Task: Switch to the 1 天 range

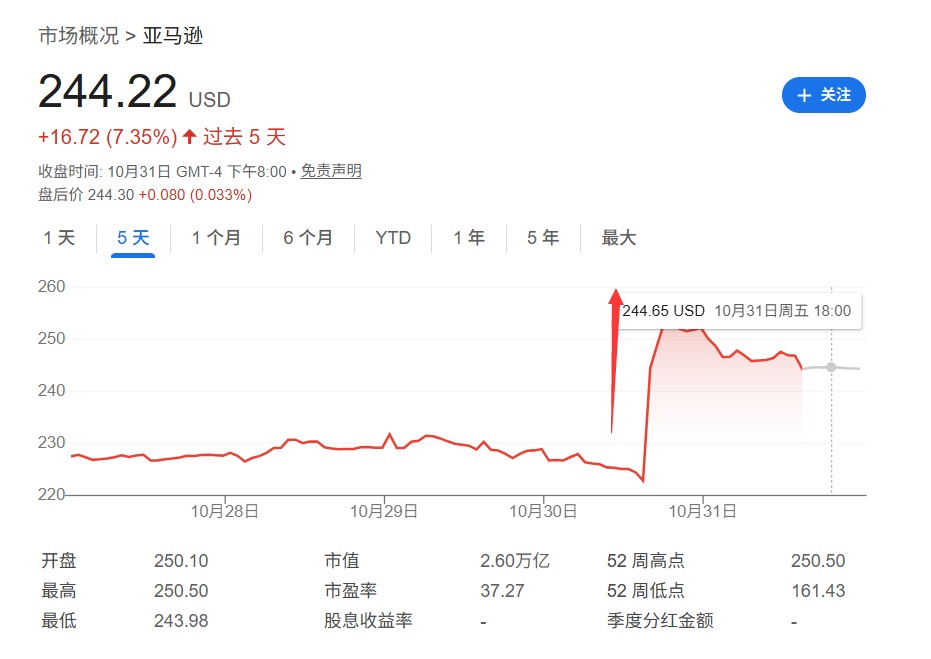Action: point(59,238)
